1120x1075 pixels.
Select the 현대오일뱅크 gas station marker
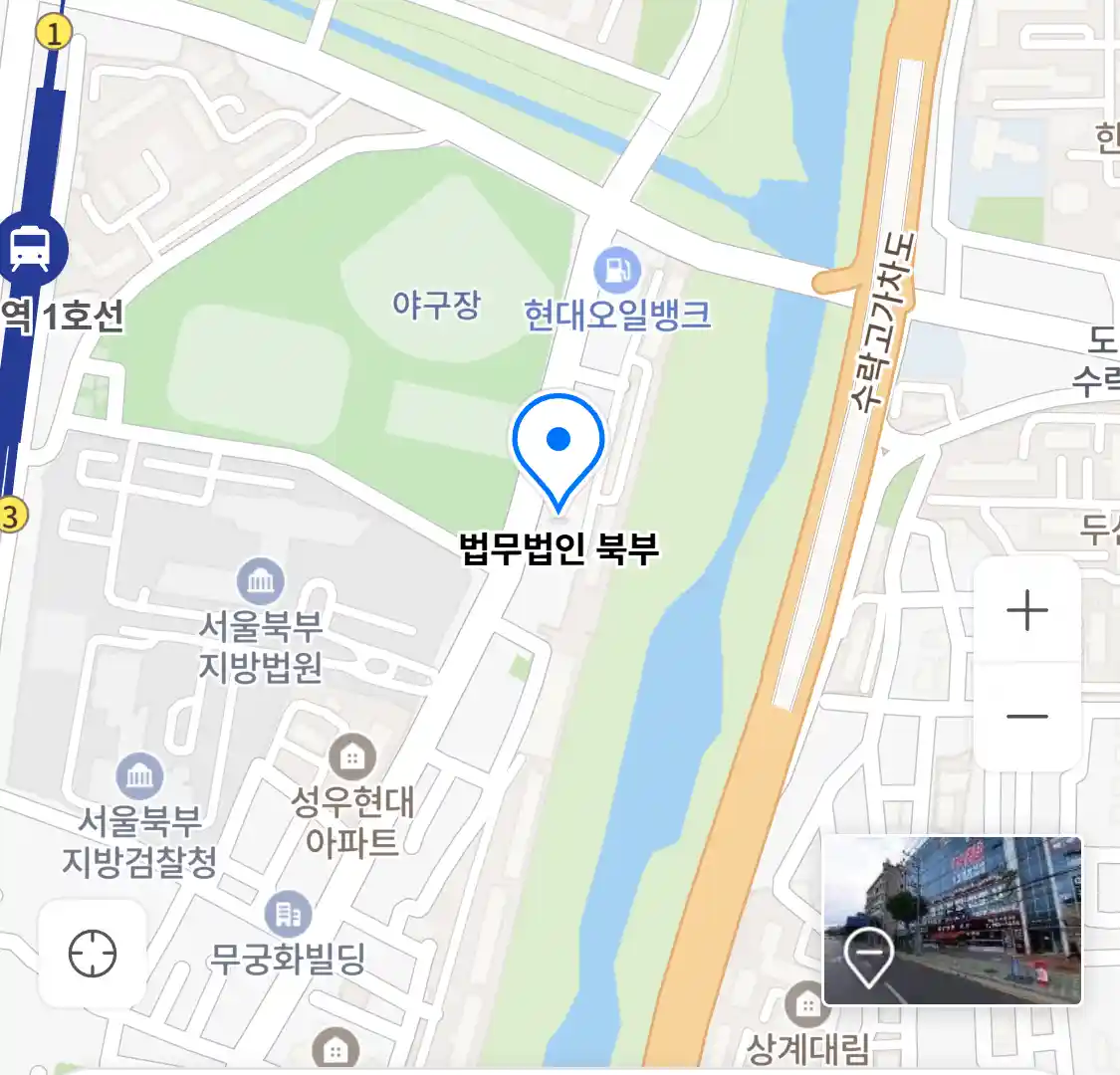coord(616,269)
